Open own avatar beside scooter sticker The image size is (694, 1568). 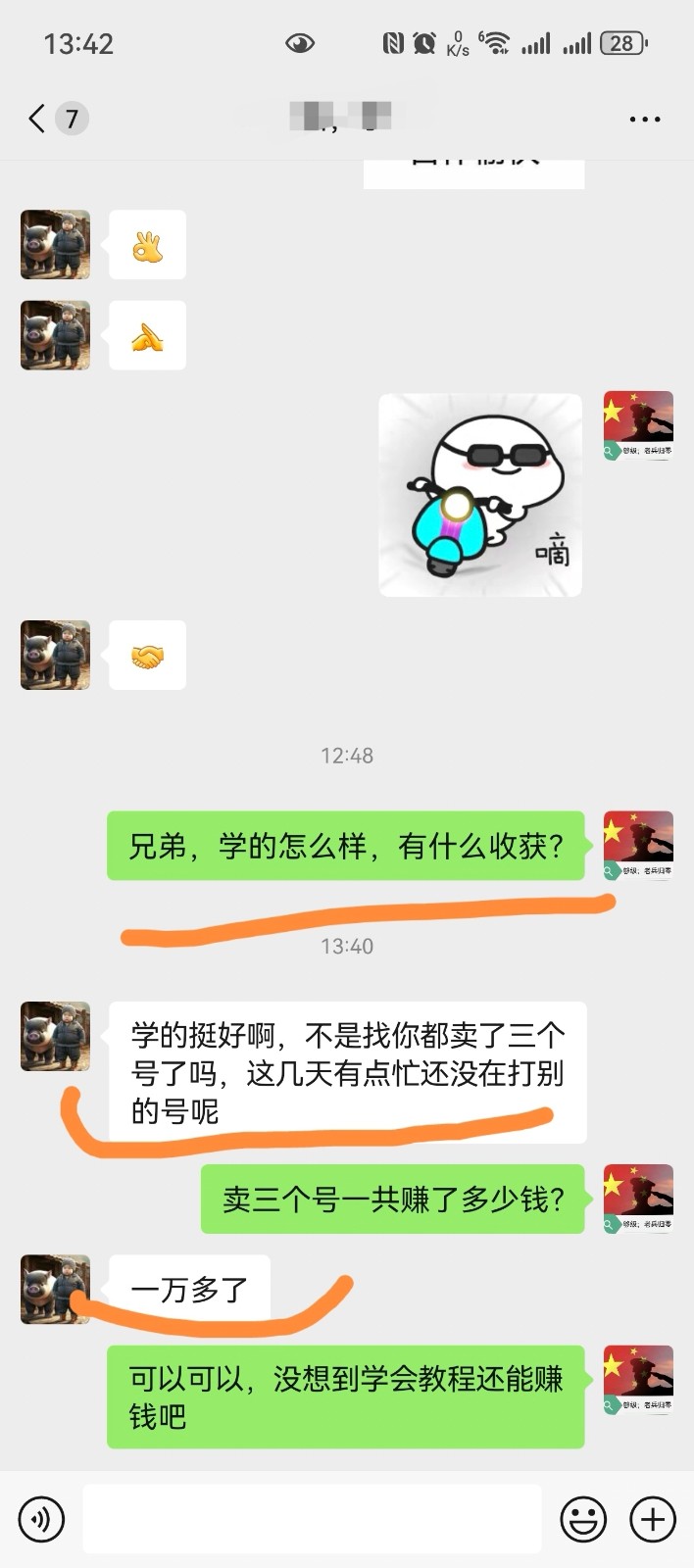click(638, 425)
